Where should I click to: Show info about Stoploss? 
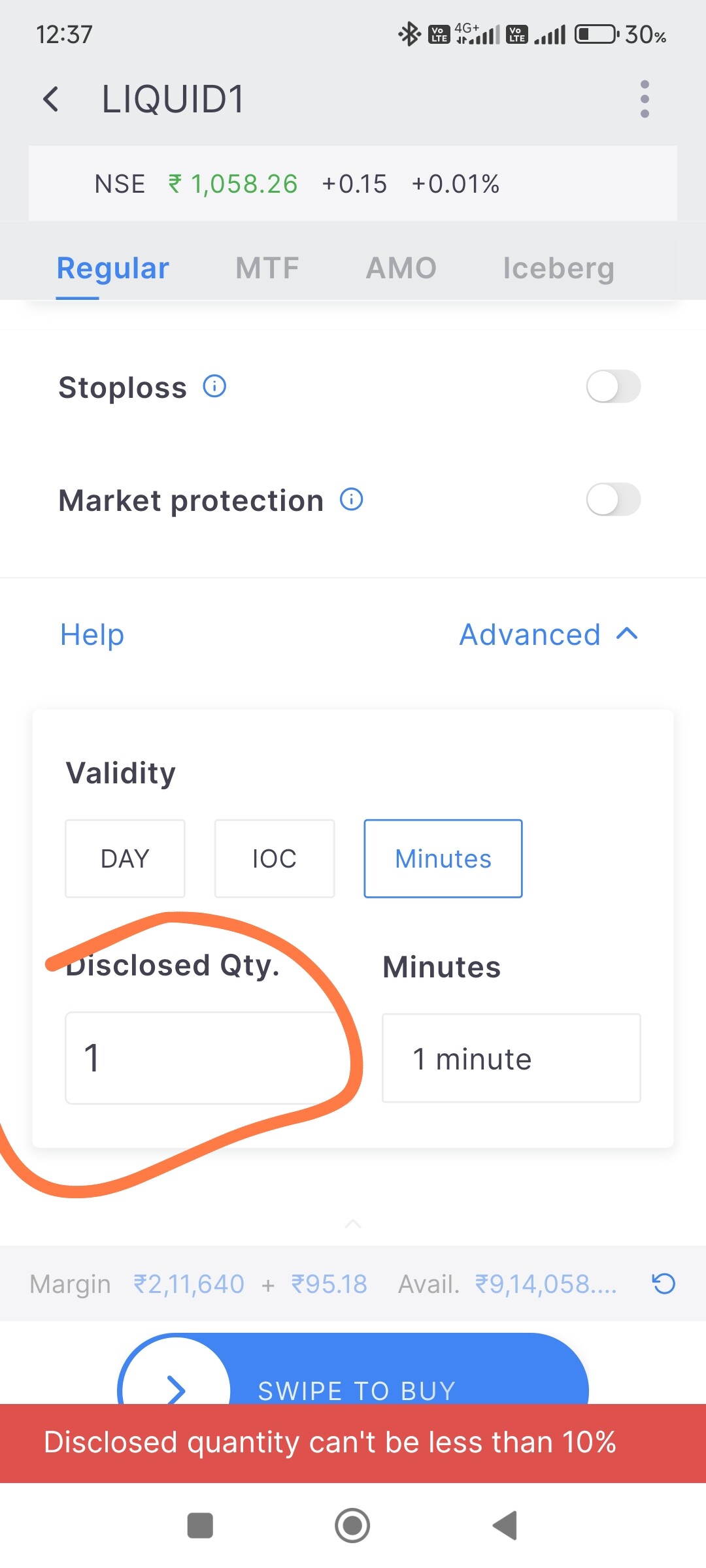pos(214,386)
